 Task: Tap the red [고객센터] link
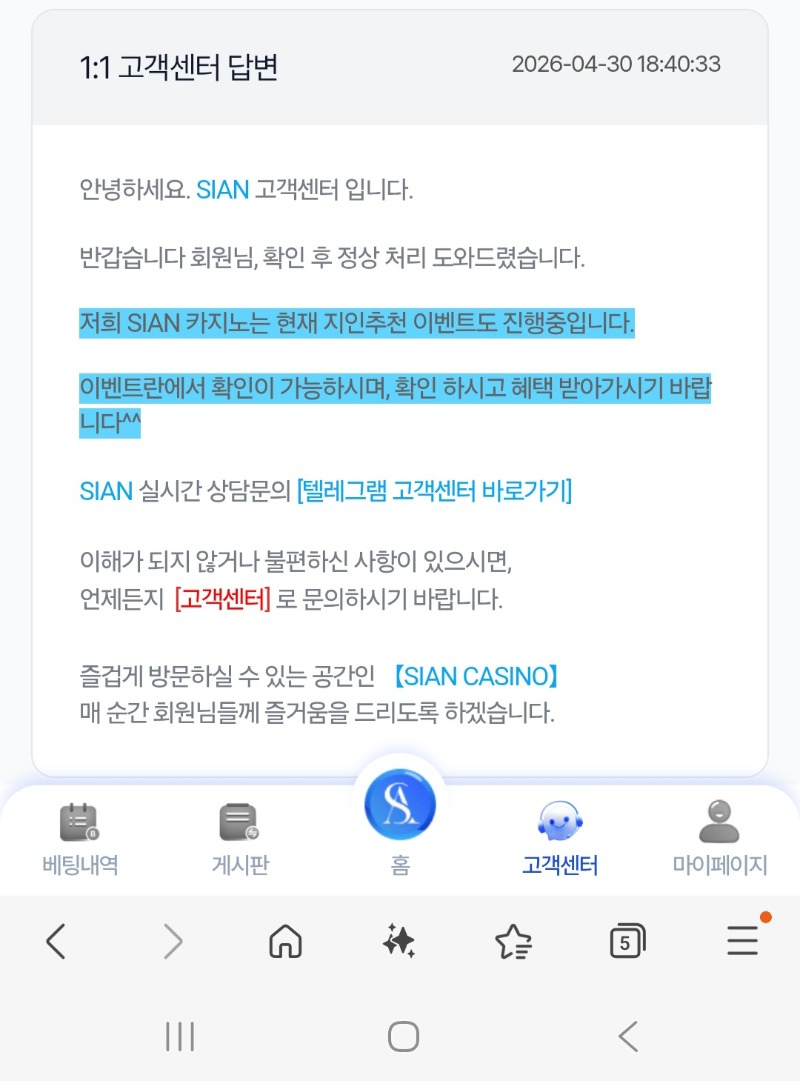click(222, 600)
